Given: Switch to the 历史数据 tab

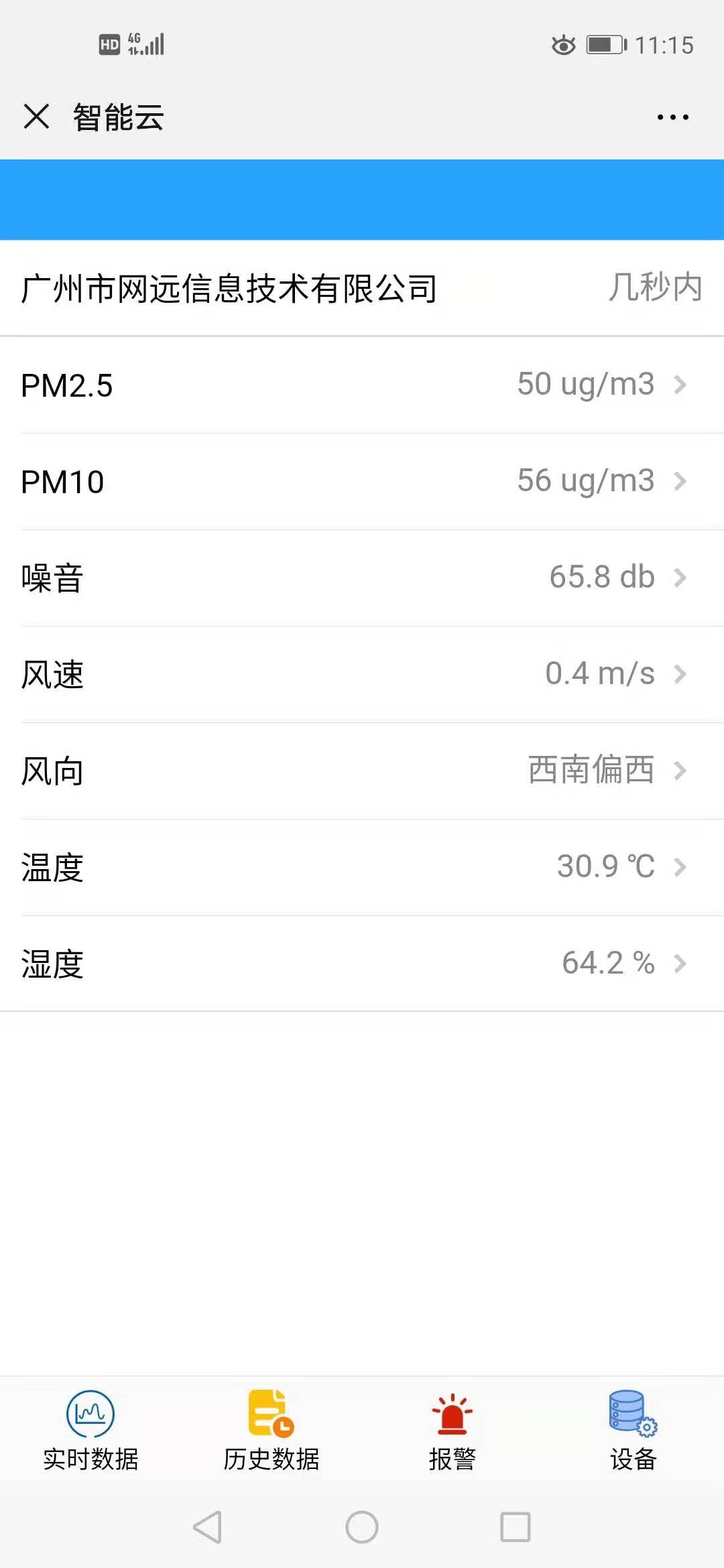Looking at the screenshot, I should (271, 1431).
